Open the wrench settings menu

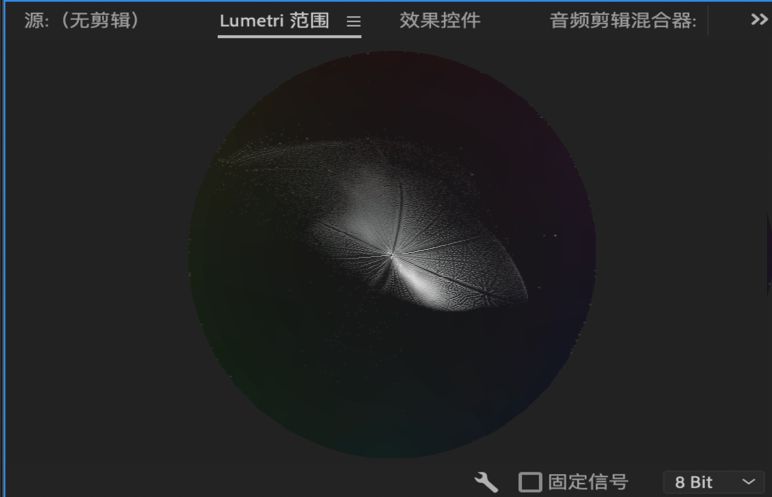click(486, 482)
